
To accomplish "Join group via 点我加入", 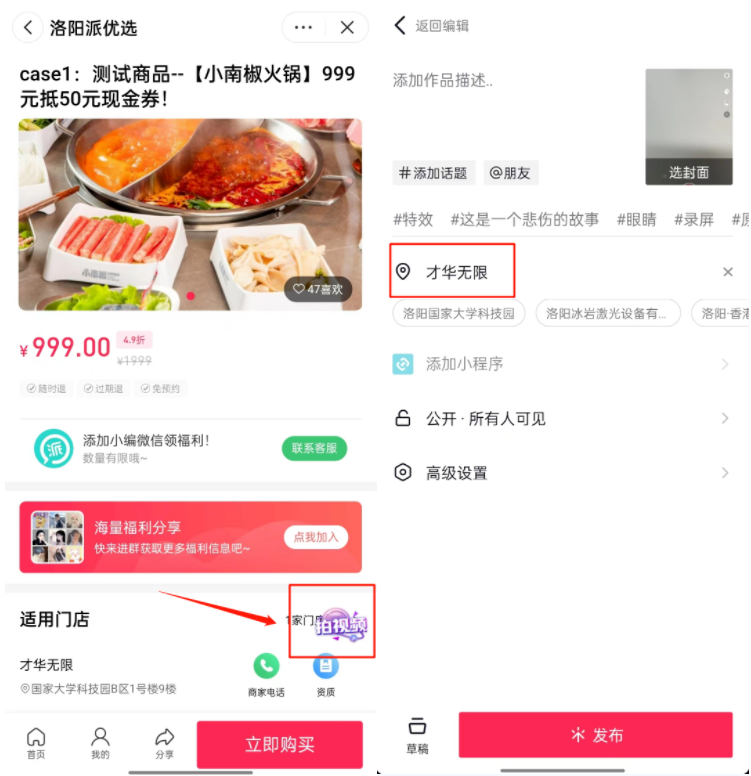I will (x=315, y=537).
